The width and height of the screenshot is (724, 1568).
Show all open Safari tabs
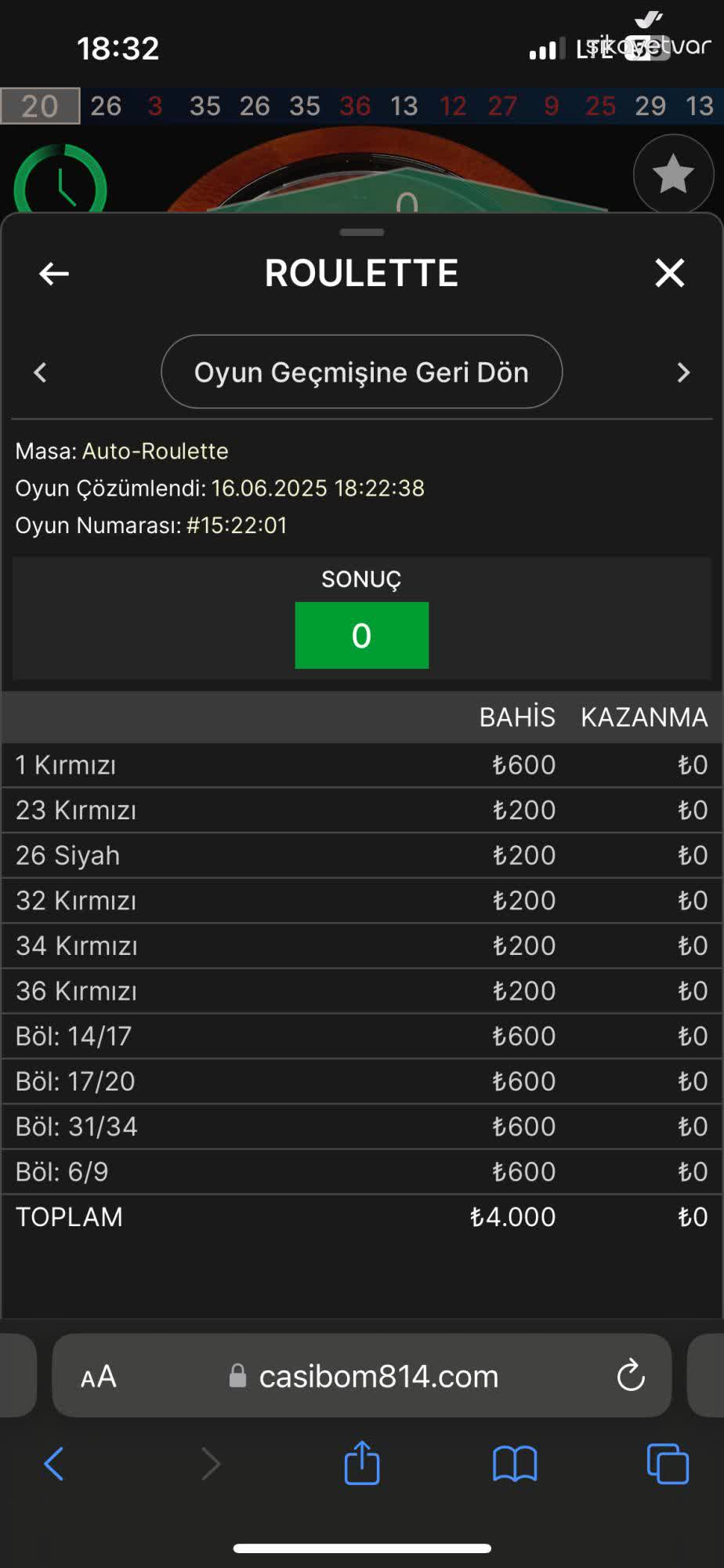click(x=668, y=1464)
